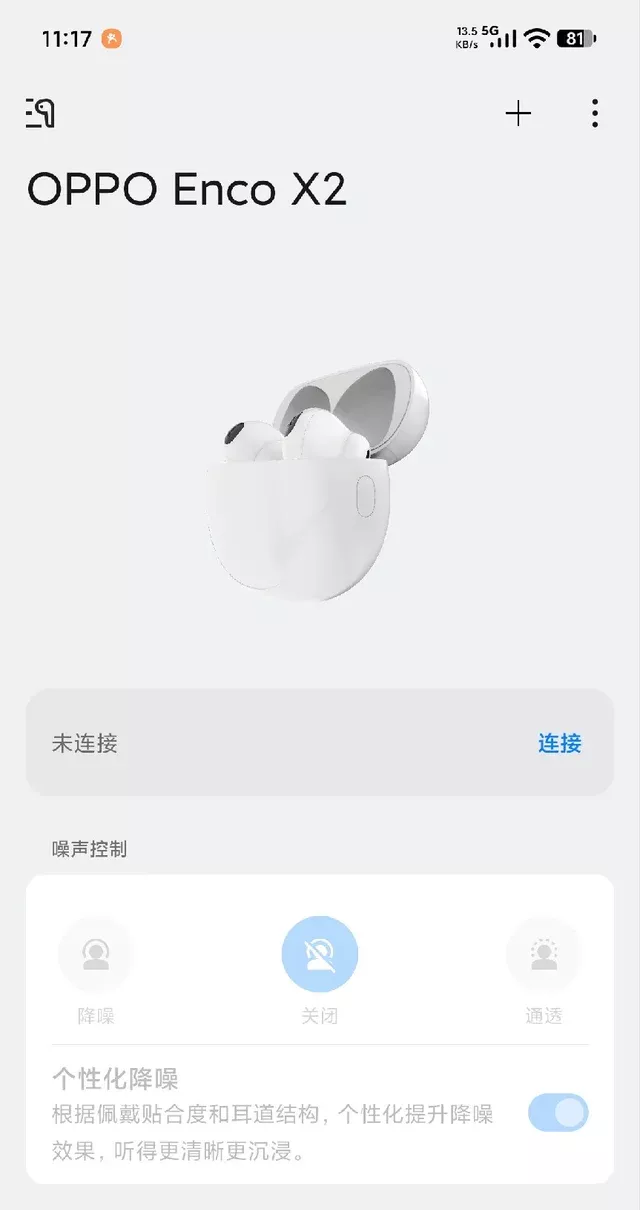This screenshot has width=640, height=1210.
Task: Select 通透 transparency mode
Action: click(x=543, y=955)
